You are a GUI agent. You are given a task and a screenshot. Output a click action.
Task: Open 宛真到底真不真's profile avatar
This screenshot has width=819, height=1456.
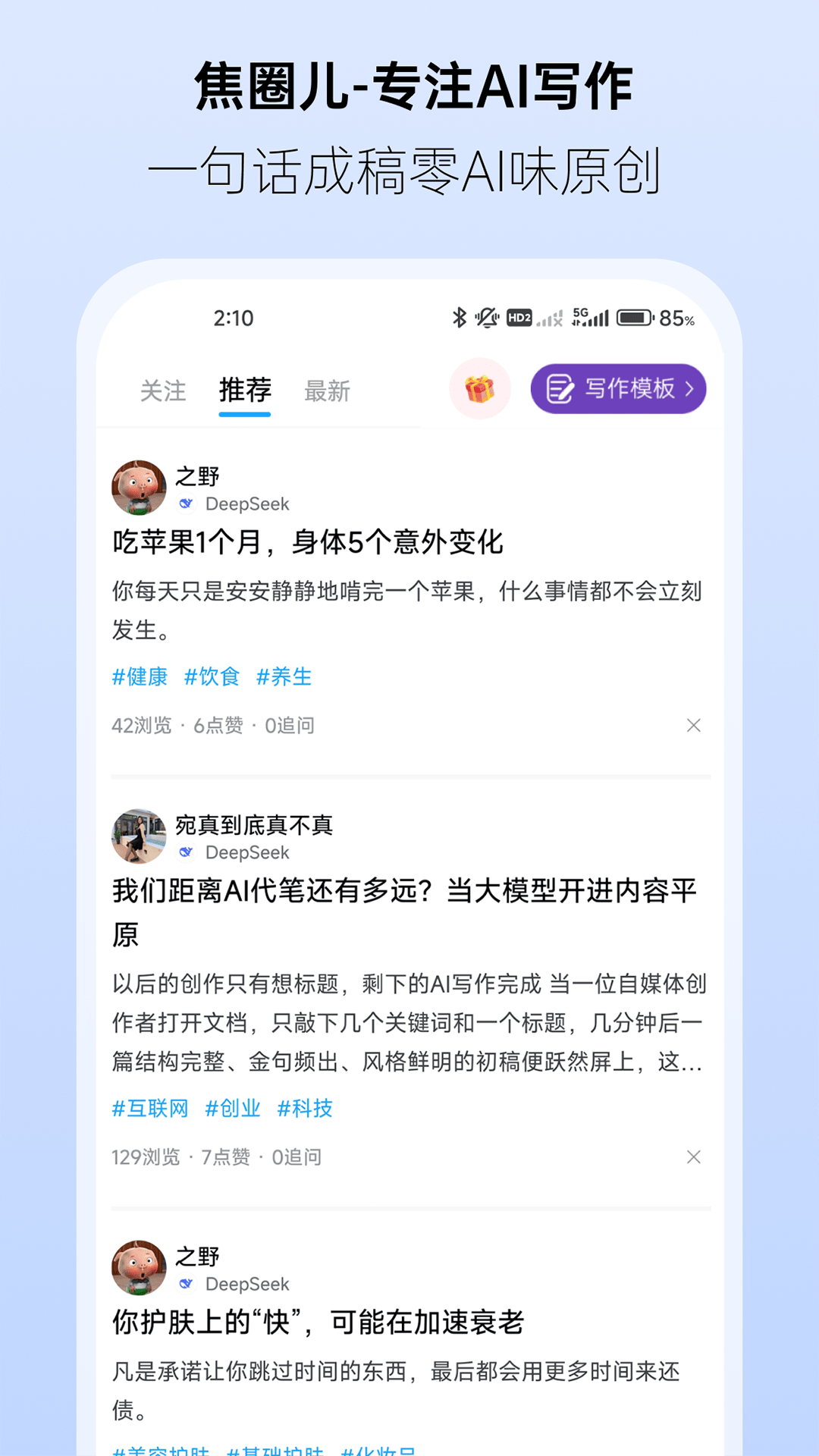[x=140, y=835]
